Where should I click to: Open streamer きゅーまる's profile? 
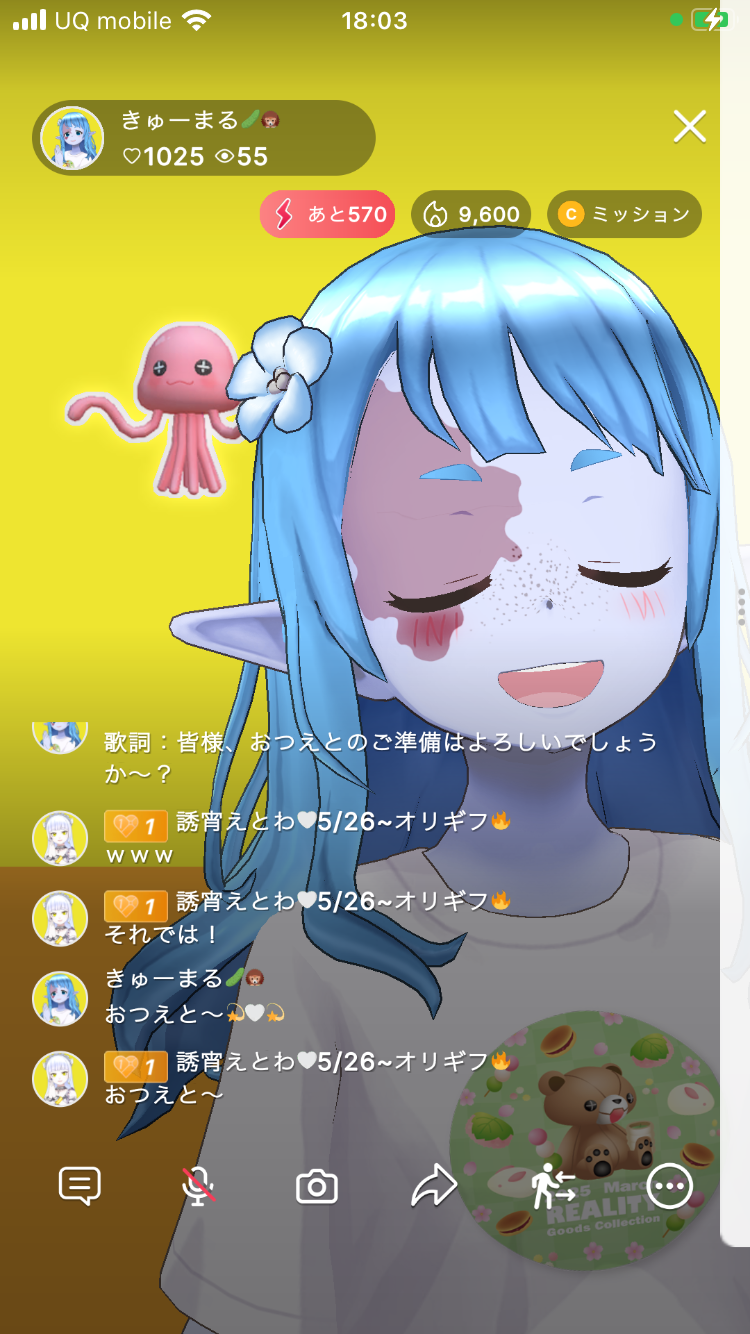point(72,138)
